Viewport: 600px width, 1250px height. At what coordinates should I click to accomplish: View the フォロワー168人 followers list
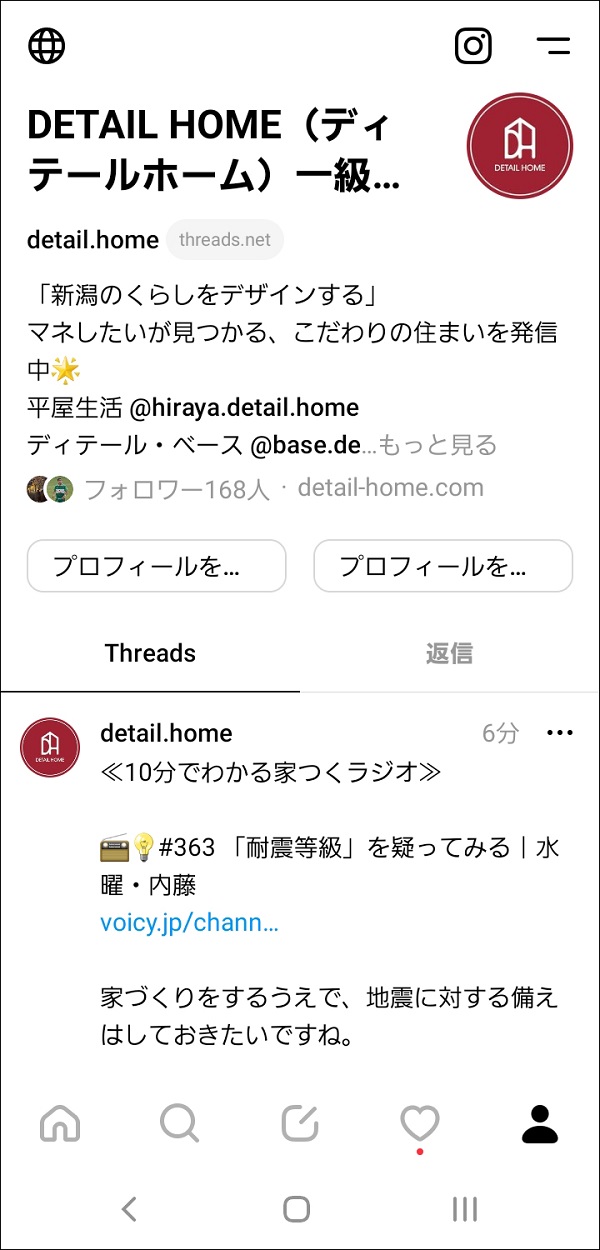[x=177, y=489]
